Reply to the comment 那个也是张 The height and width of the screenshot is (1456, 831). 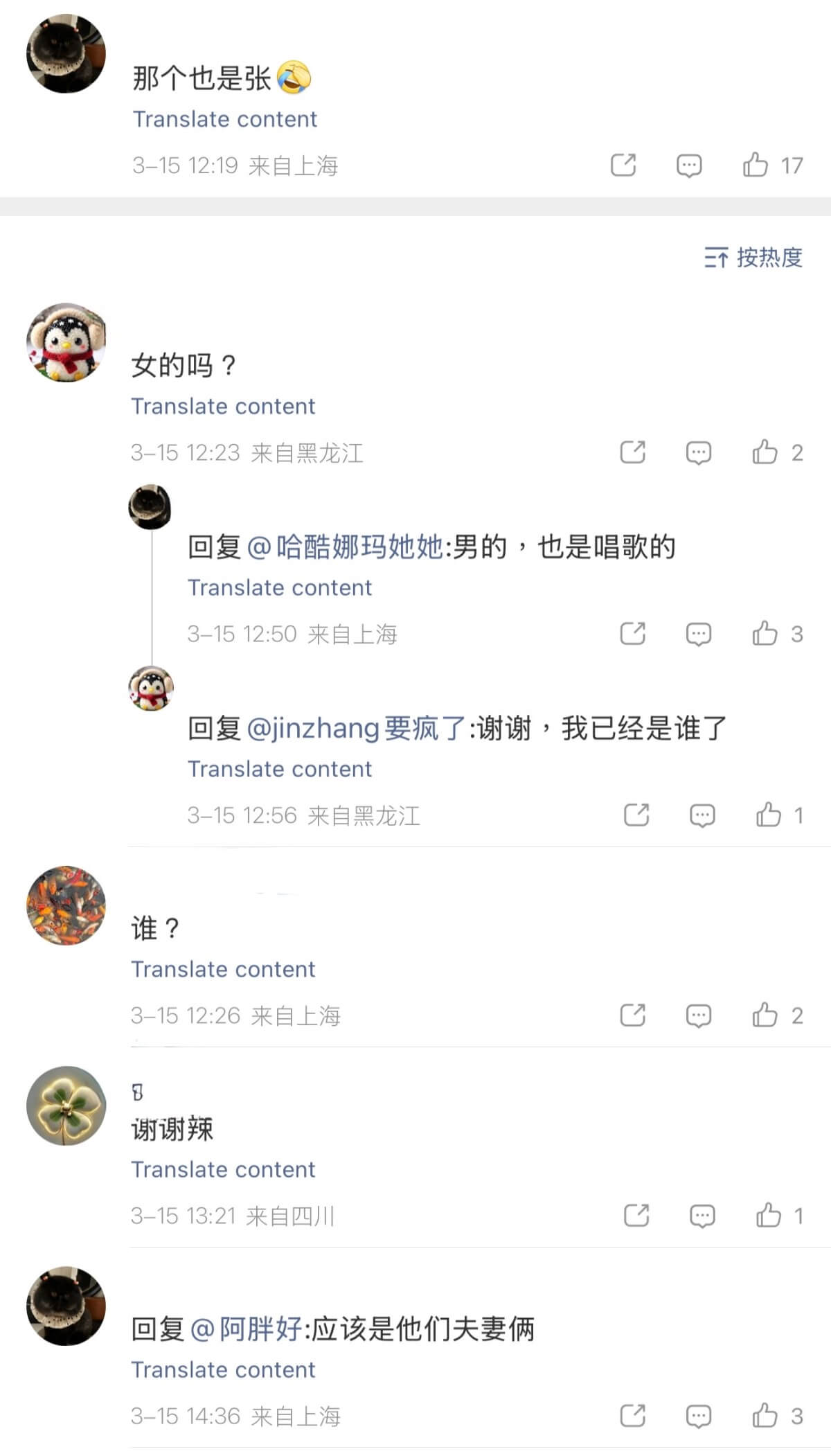click(689, 166)
